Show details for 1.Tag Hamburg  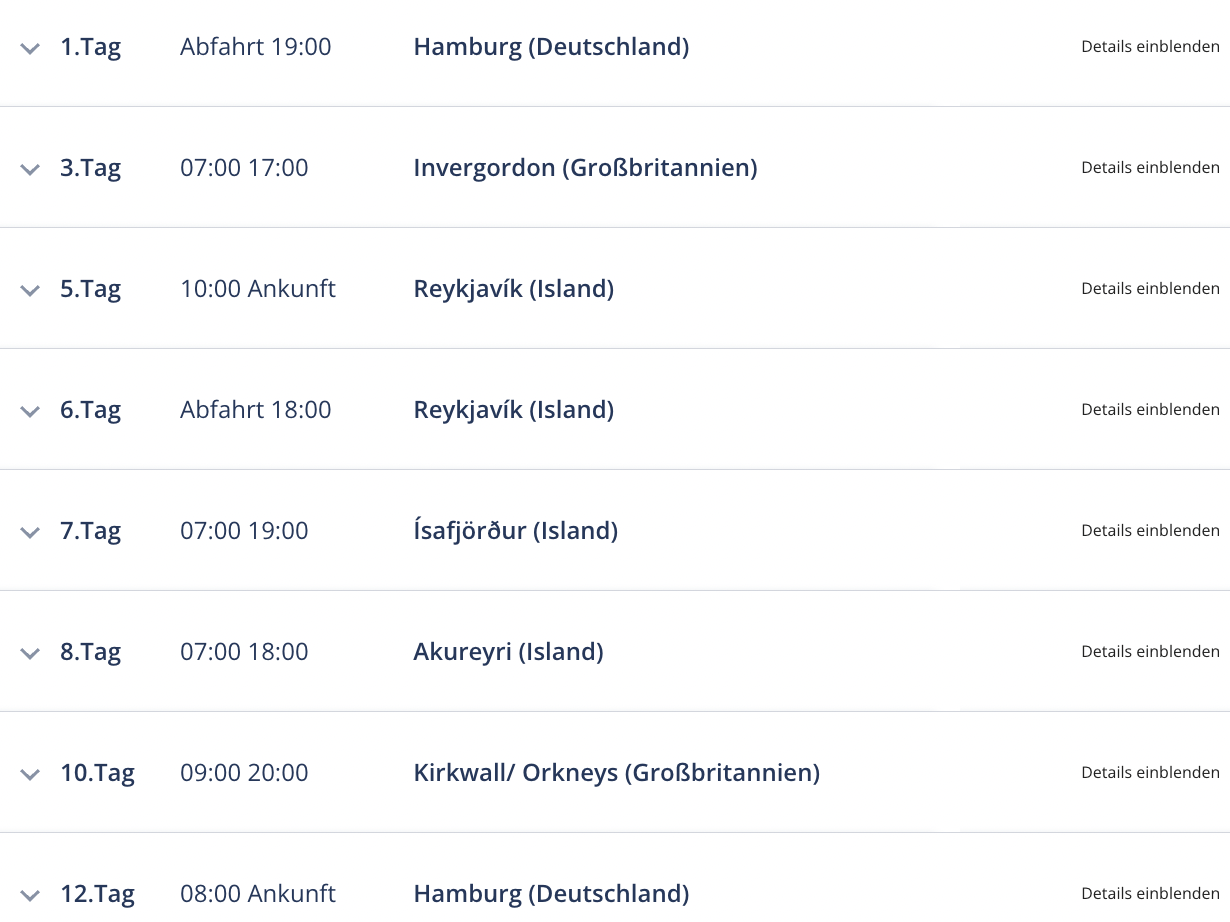[1150, 47]
